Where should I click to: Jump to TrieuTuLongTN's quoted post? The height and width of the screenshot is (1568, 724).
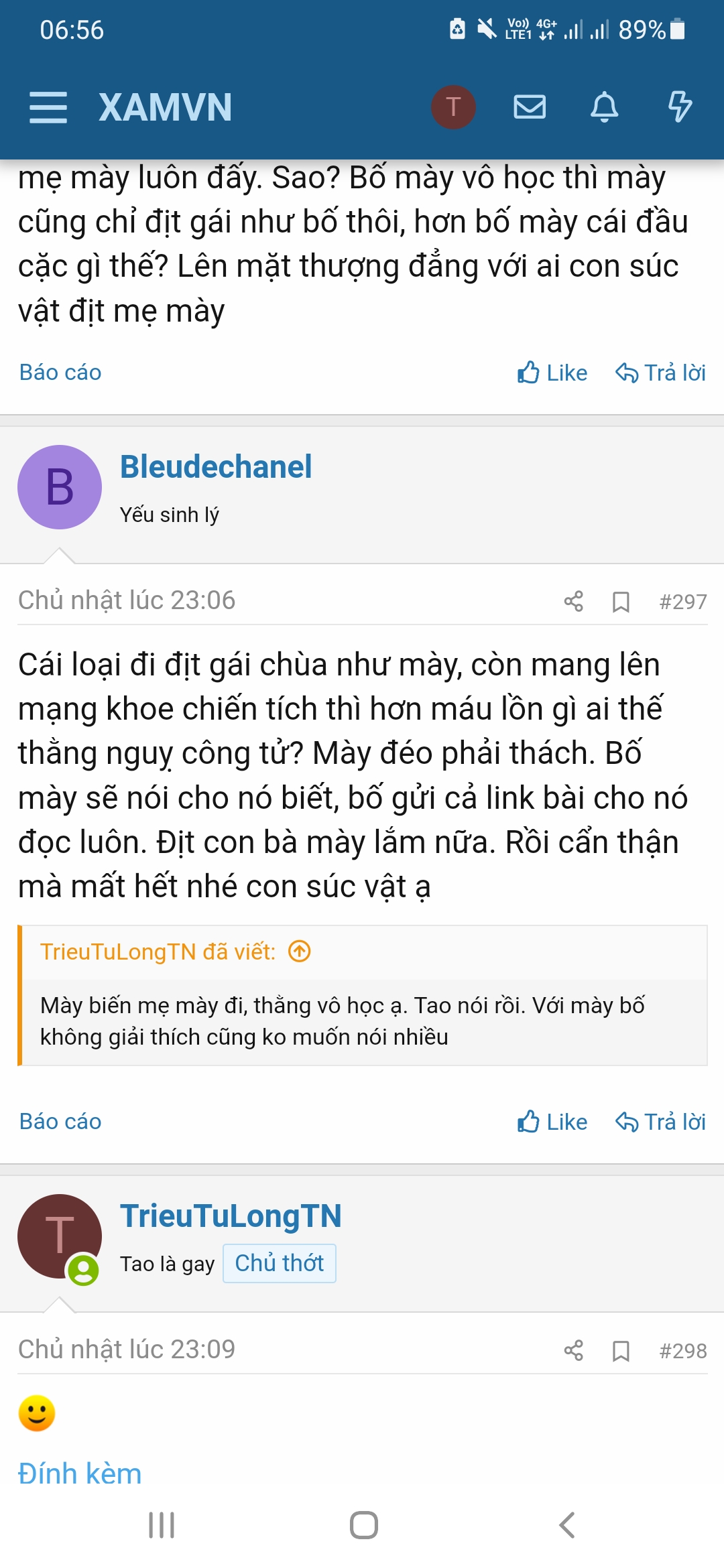(x=300, y=951)
